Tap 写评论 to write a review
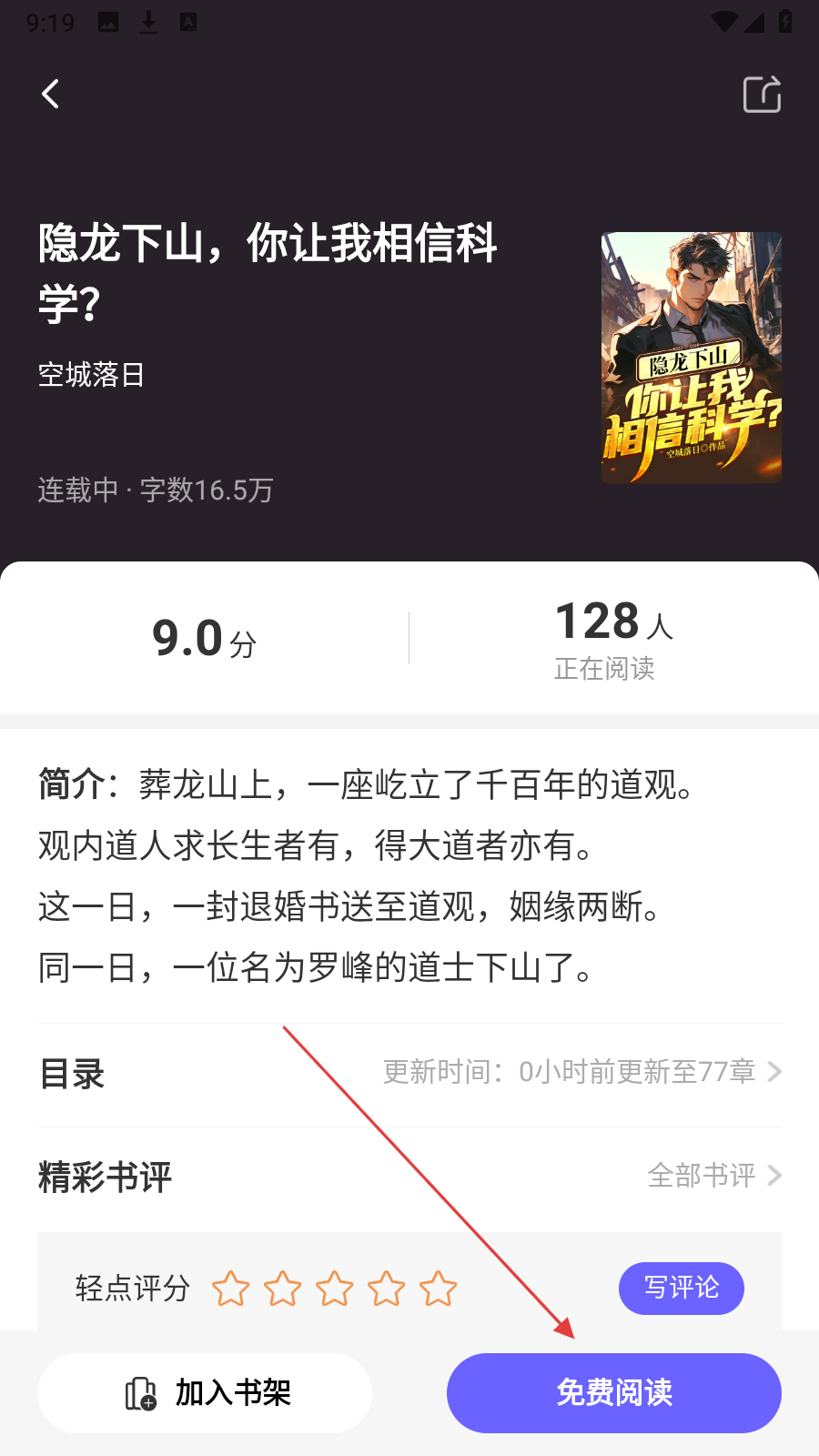 [681, 1288]
